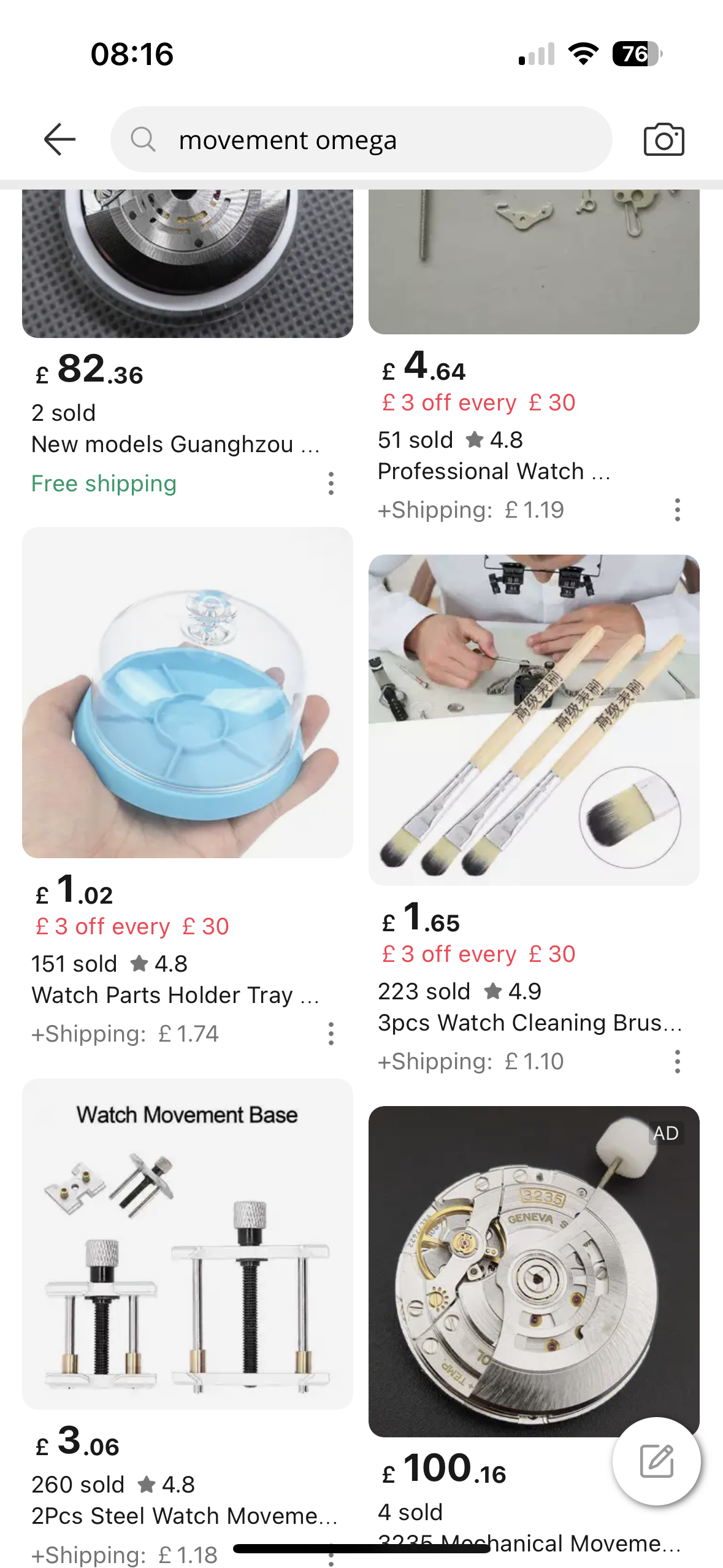Open camera image search
This screenshot has width=723, height=1568.
coord(664,140)
